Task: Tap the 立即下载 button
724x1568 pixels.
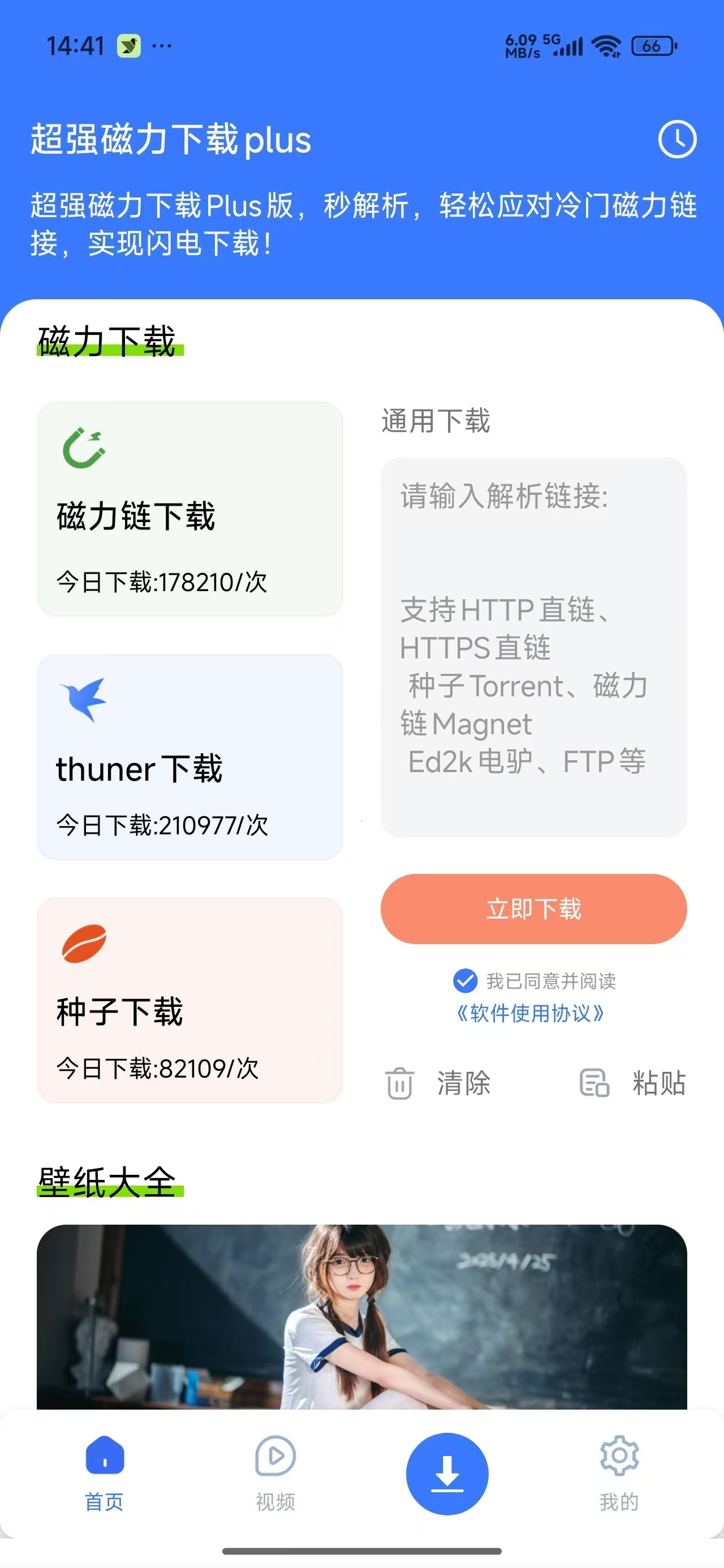Action: tap(533, 909)
